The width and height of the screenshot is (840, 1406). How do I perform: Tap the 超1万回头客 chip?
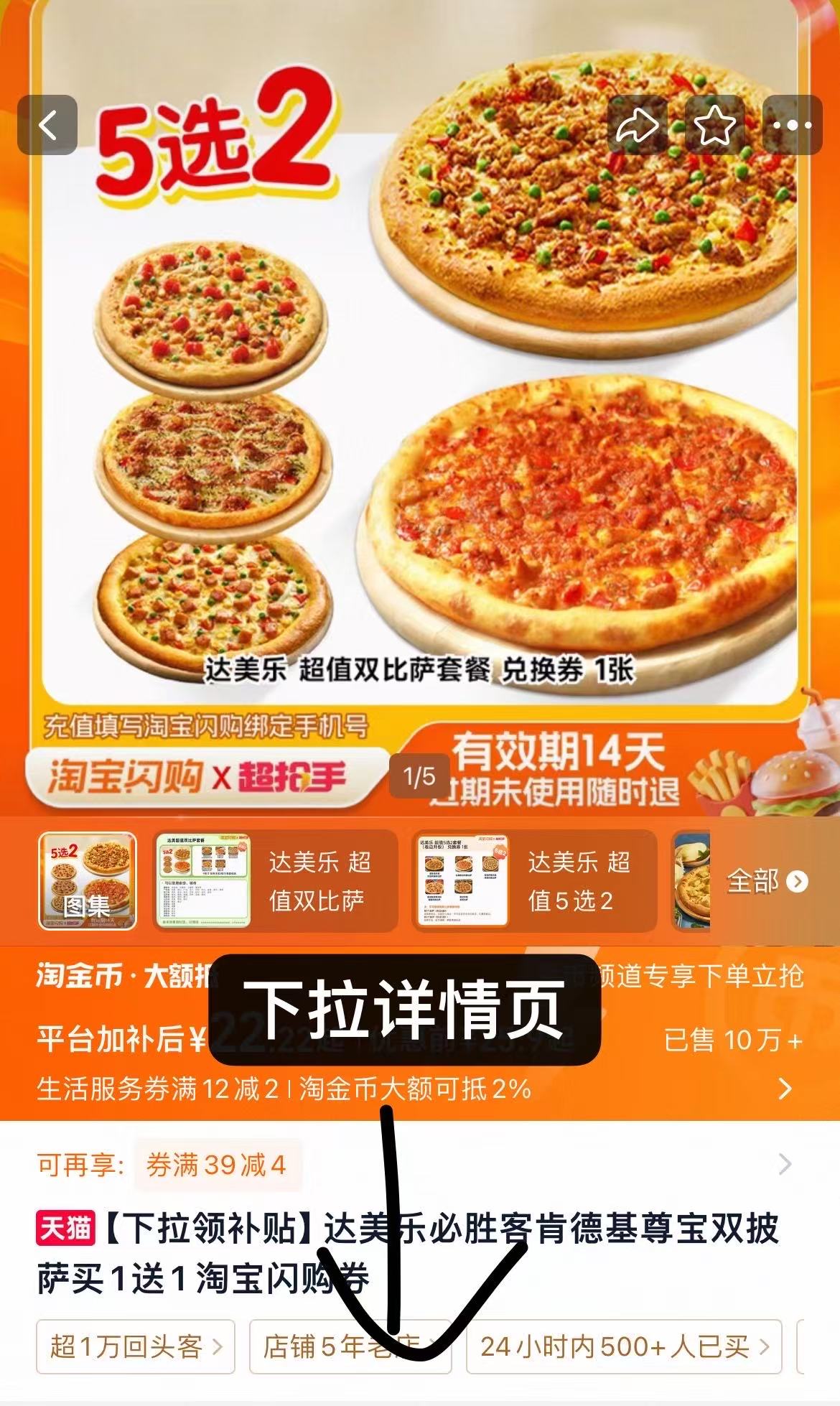click(136, 1346)
